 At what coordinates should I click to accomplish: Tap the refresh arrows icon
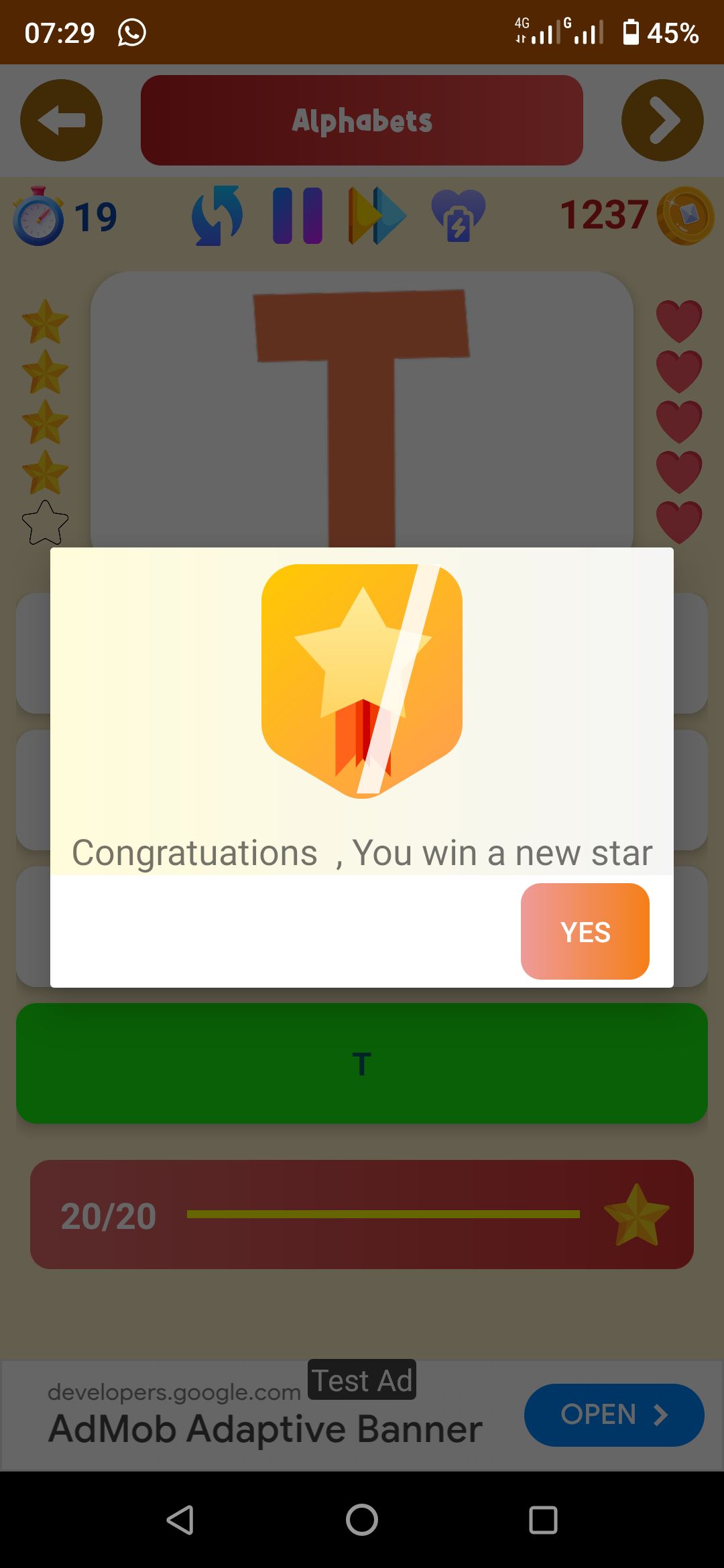[x=217, y=216]
